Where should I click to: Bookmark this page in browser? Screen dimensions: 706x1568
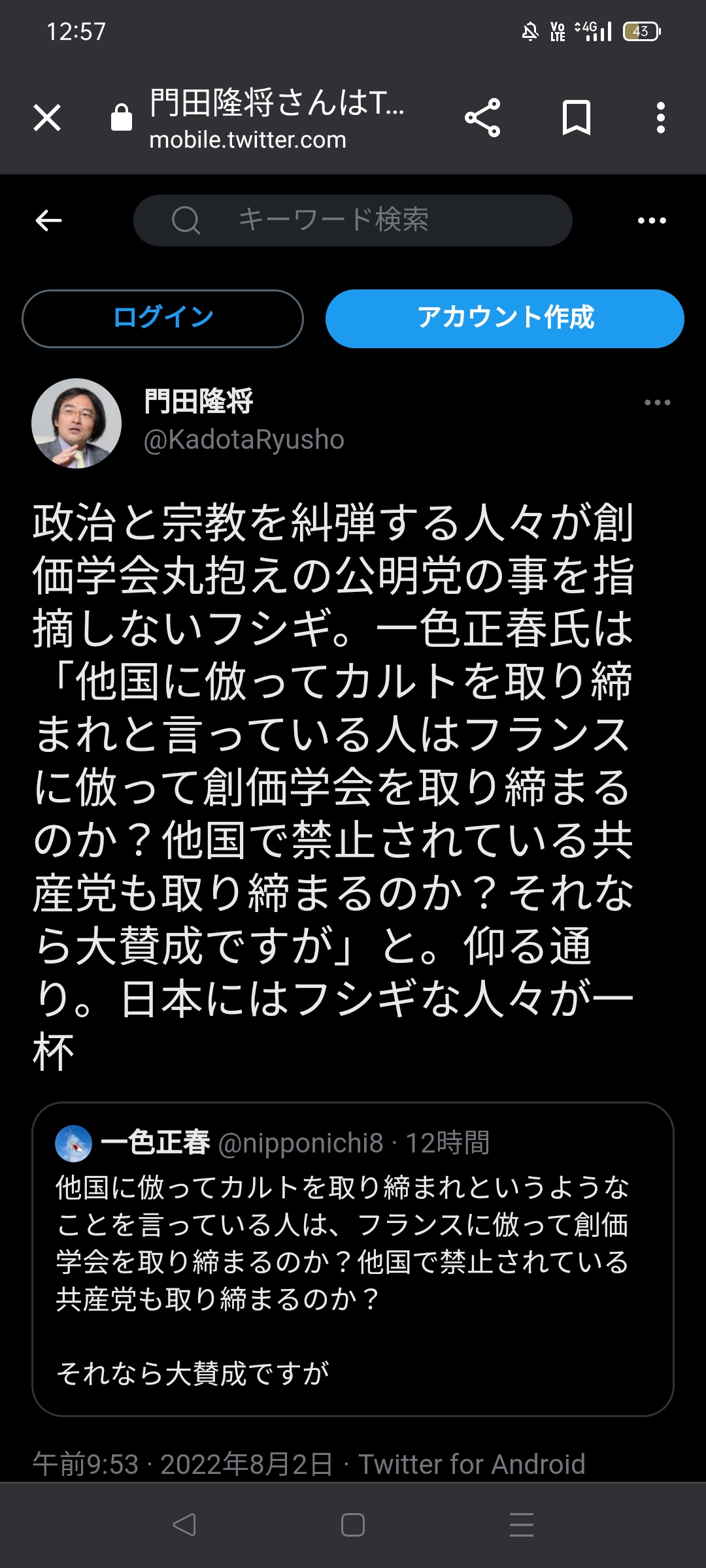pyautogui.click(x=576, y=118)
